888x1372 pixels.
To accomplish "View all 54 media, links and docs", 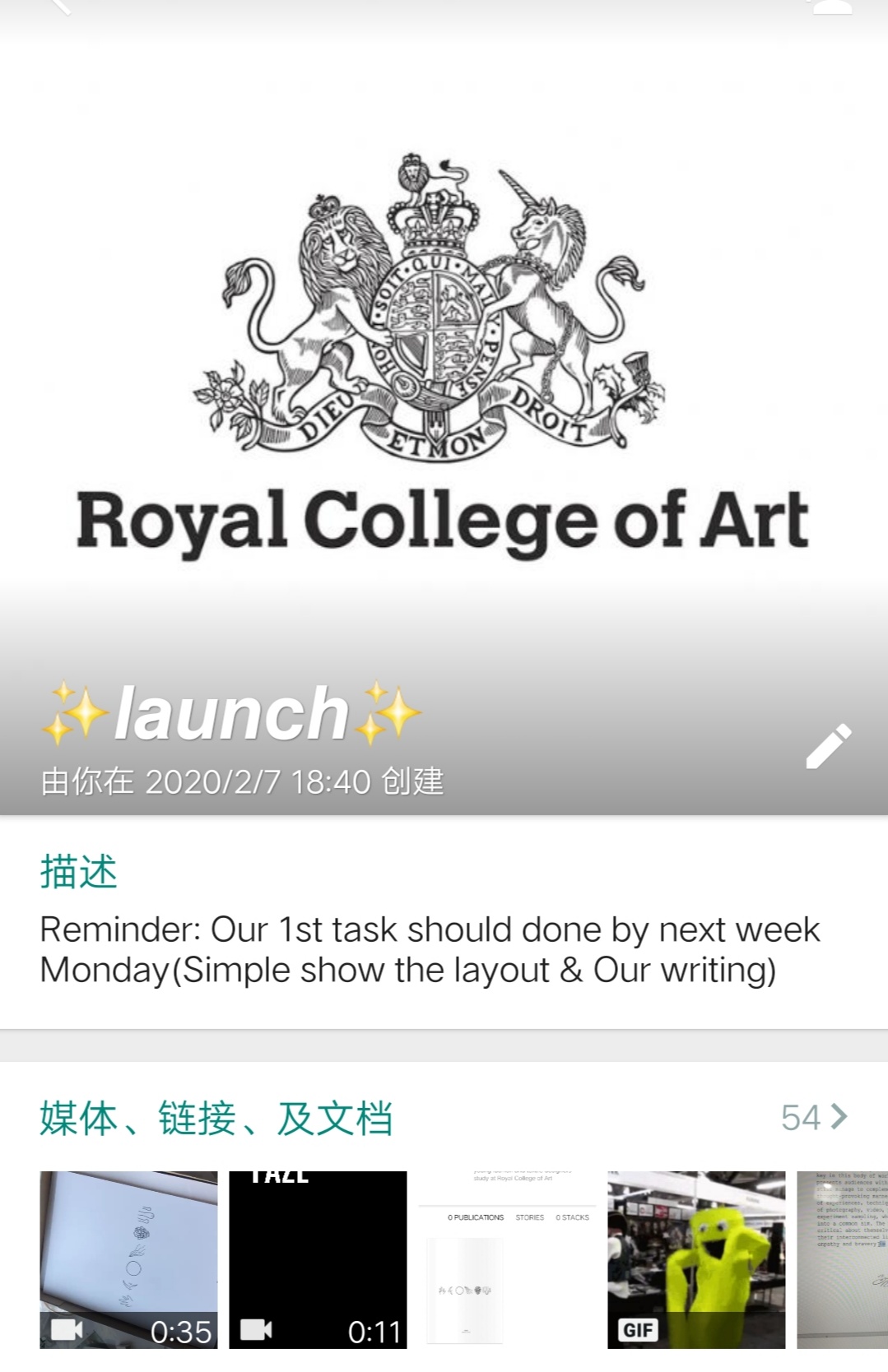I will click(813, 1117).
